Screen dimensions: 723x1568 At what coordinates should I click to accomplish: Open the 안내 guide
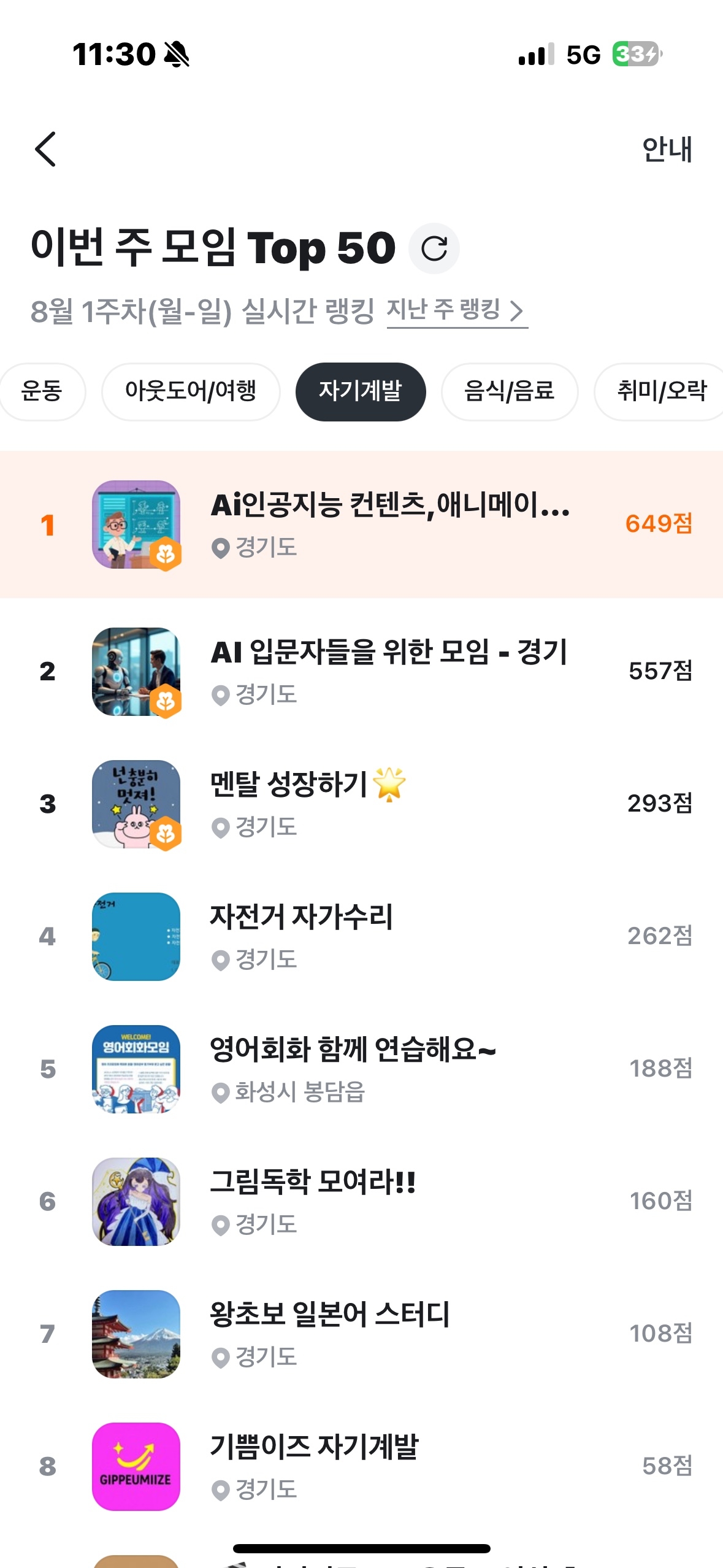(x=667, y=149)
